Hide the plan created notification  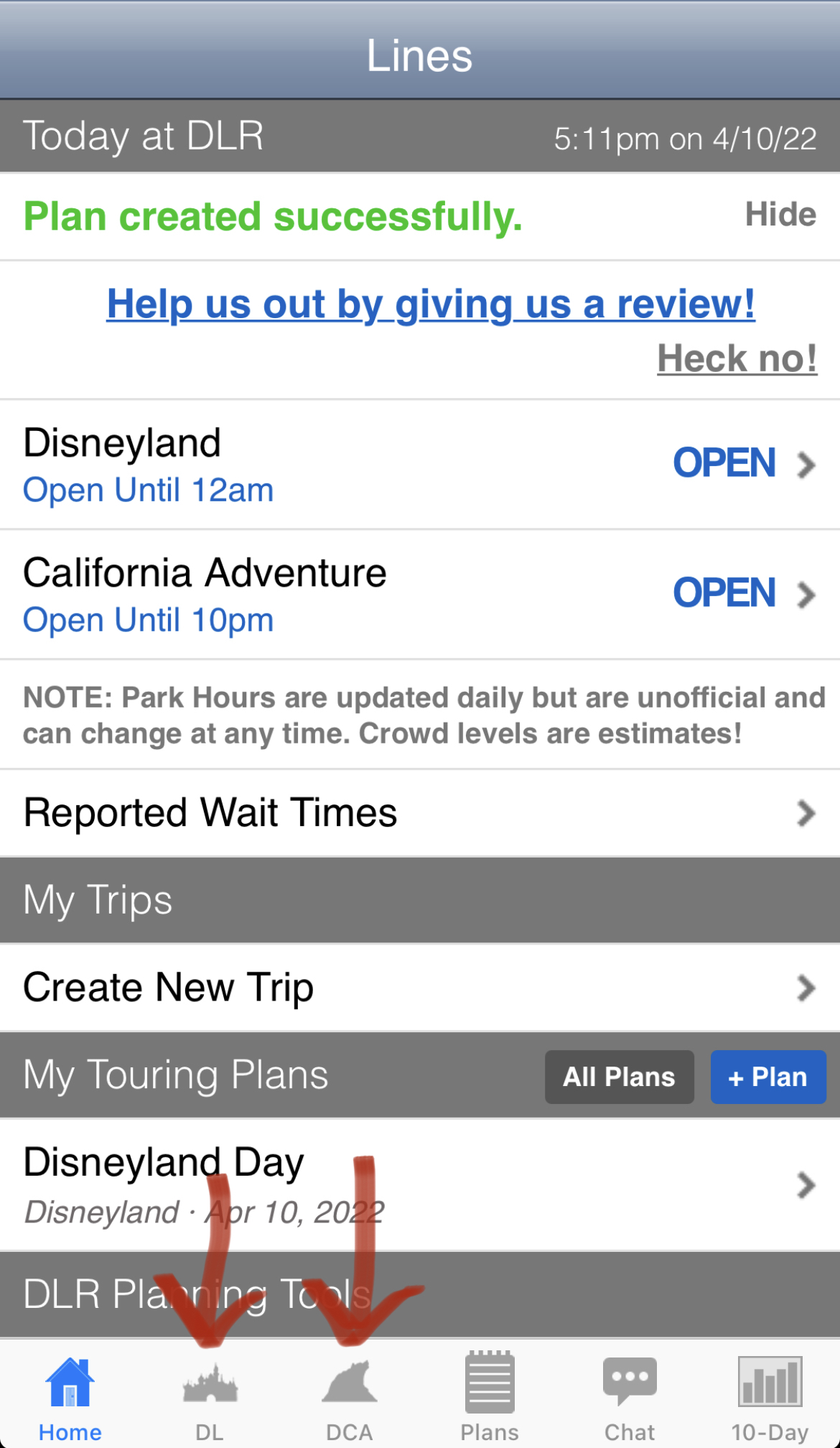[780, 214]
